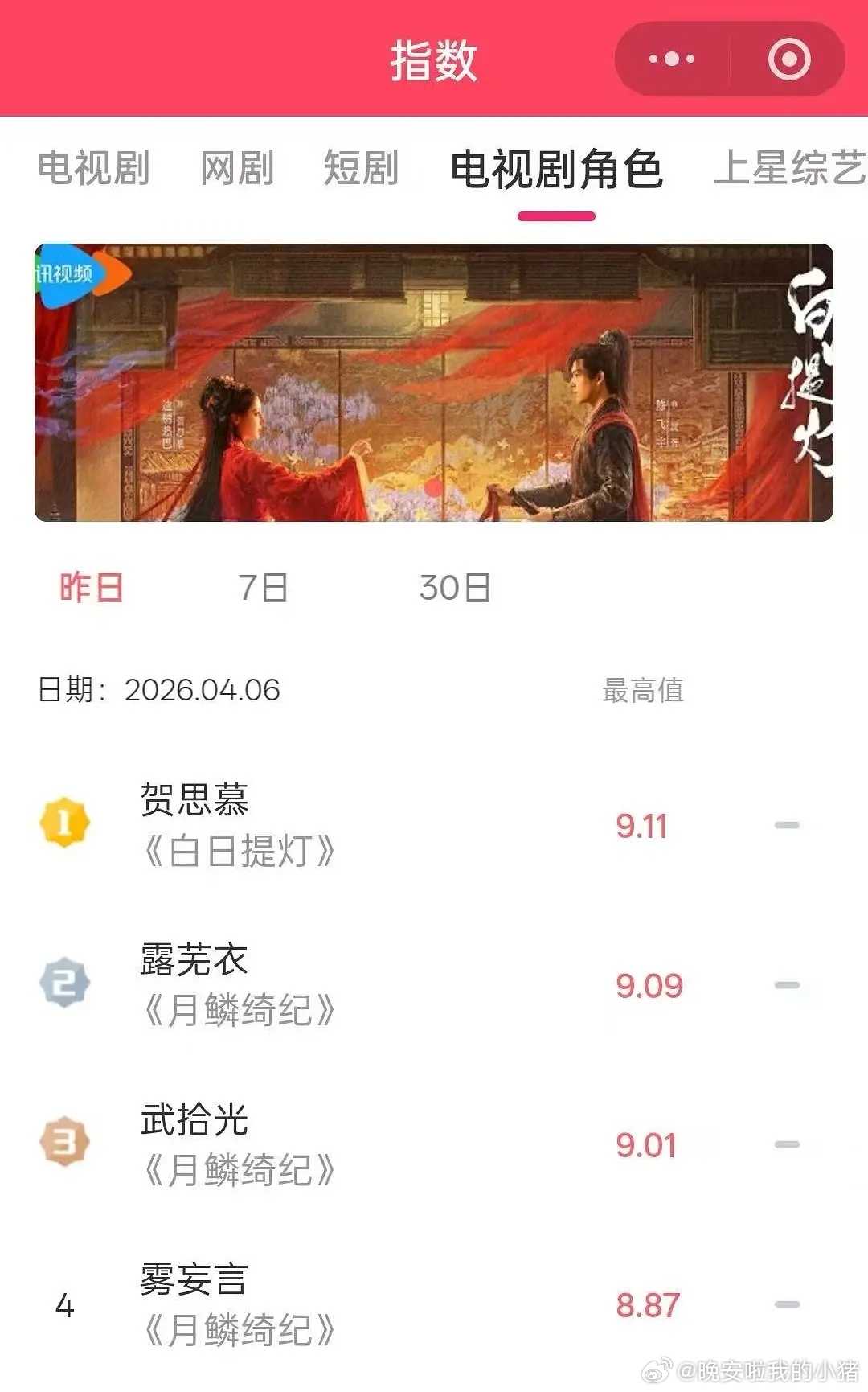This screenshot has width=868, height=1392.
Task: Tap the capsule target-circle icon
Action: (789, 58)
